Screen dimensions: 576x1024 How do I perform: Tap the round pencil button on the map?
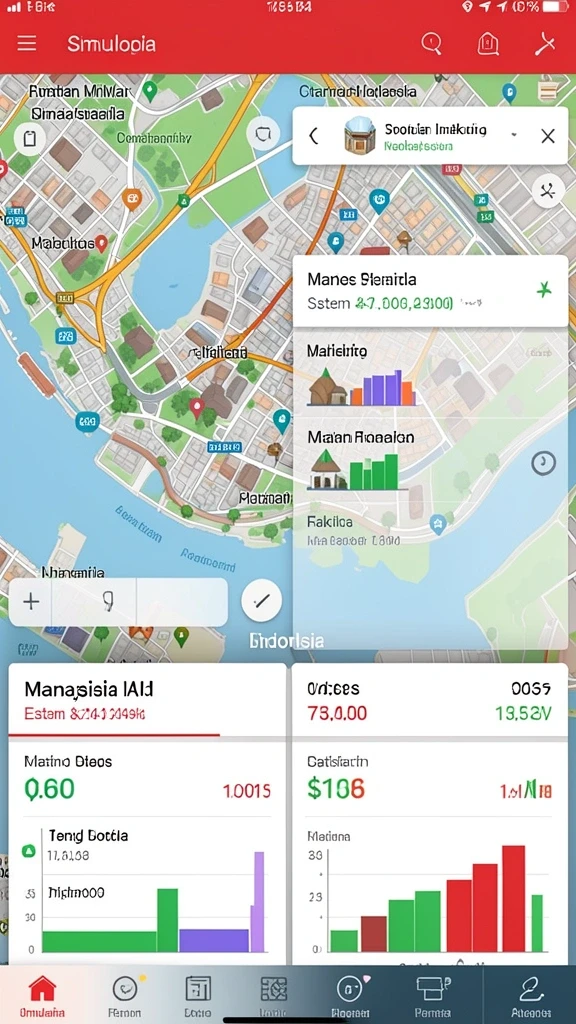click(x=262, y=601)
